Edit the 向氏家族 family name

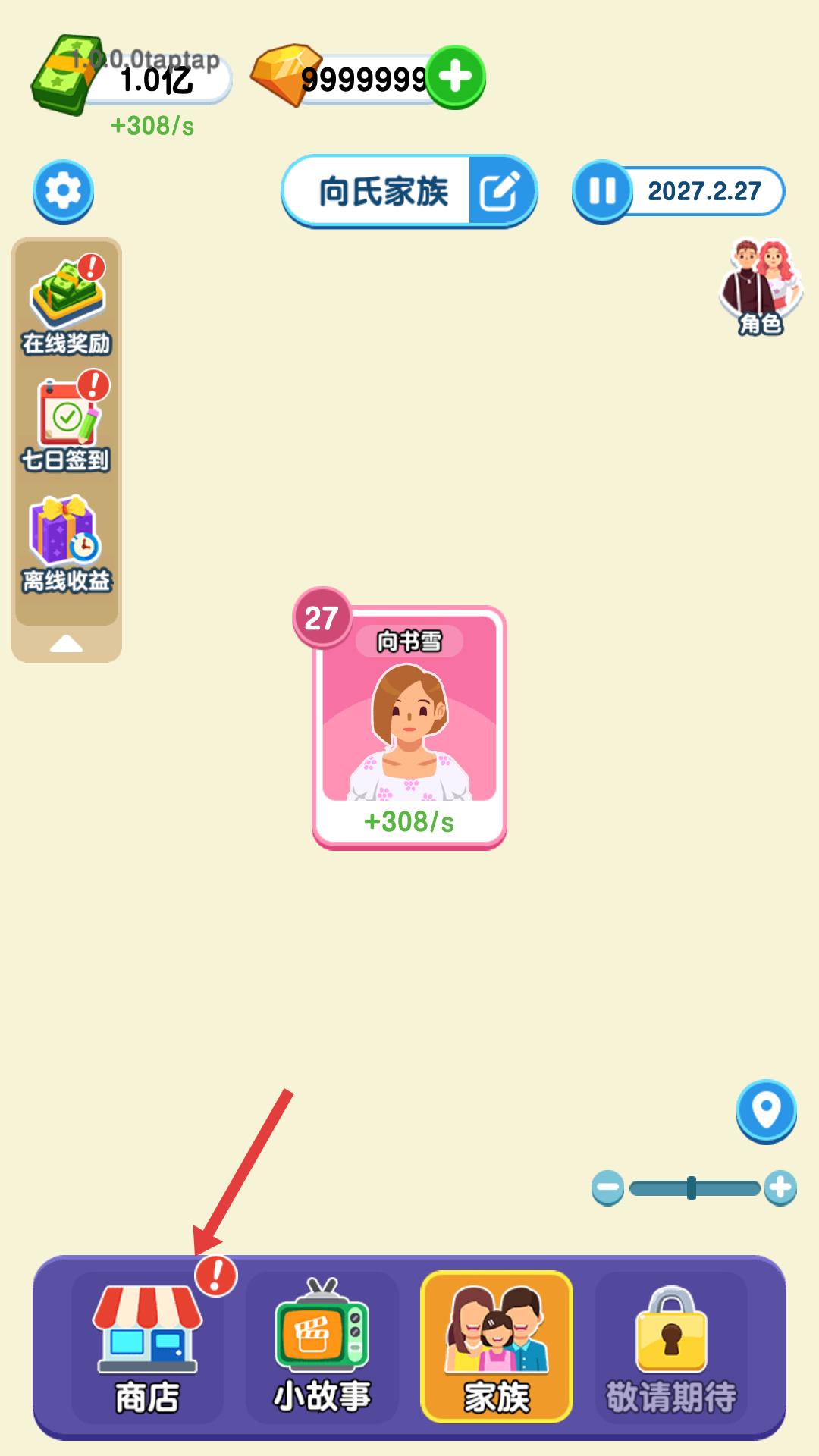pyautogui.click(x=500, y=191)
